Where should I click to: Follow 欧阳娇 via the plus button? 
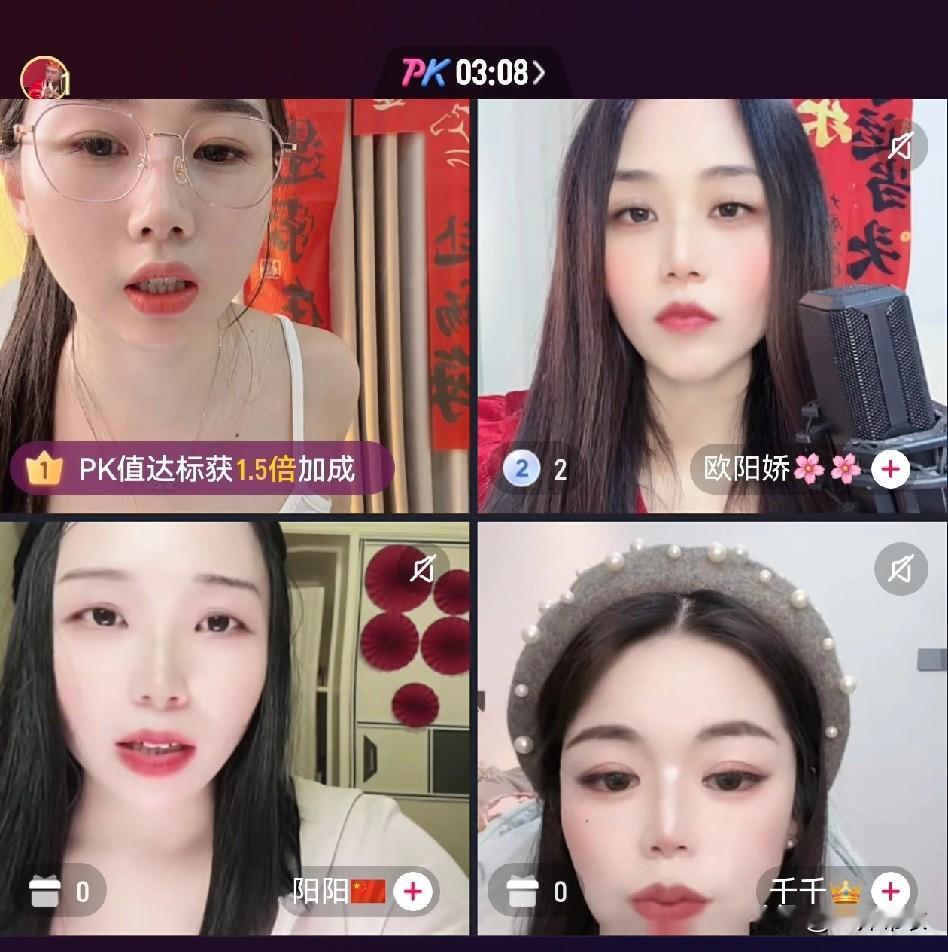coord(889,467)
